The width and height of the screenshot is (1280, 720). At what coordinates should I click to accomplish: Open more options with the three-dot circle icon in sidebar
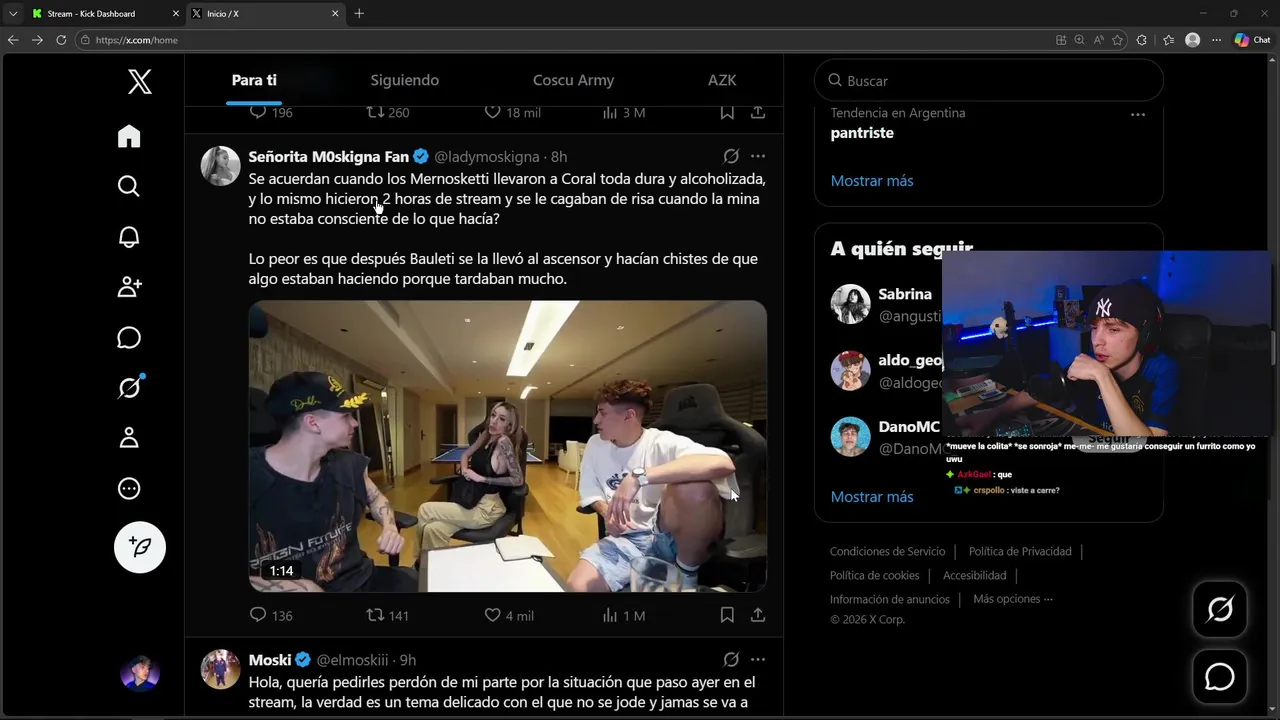pos(129,489)
